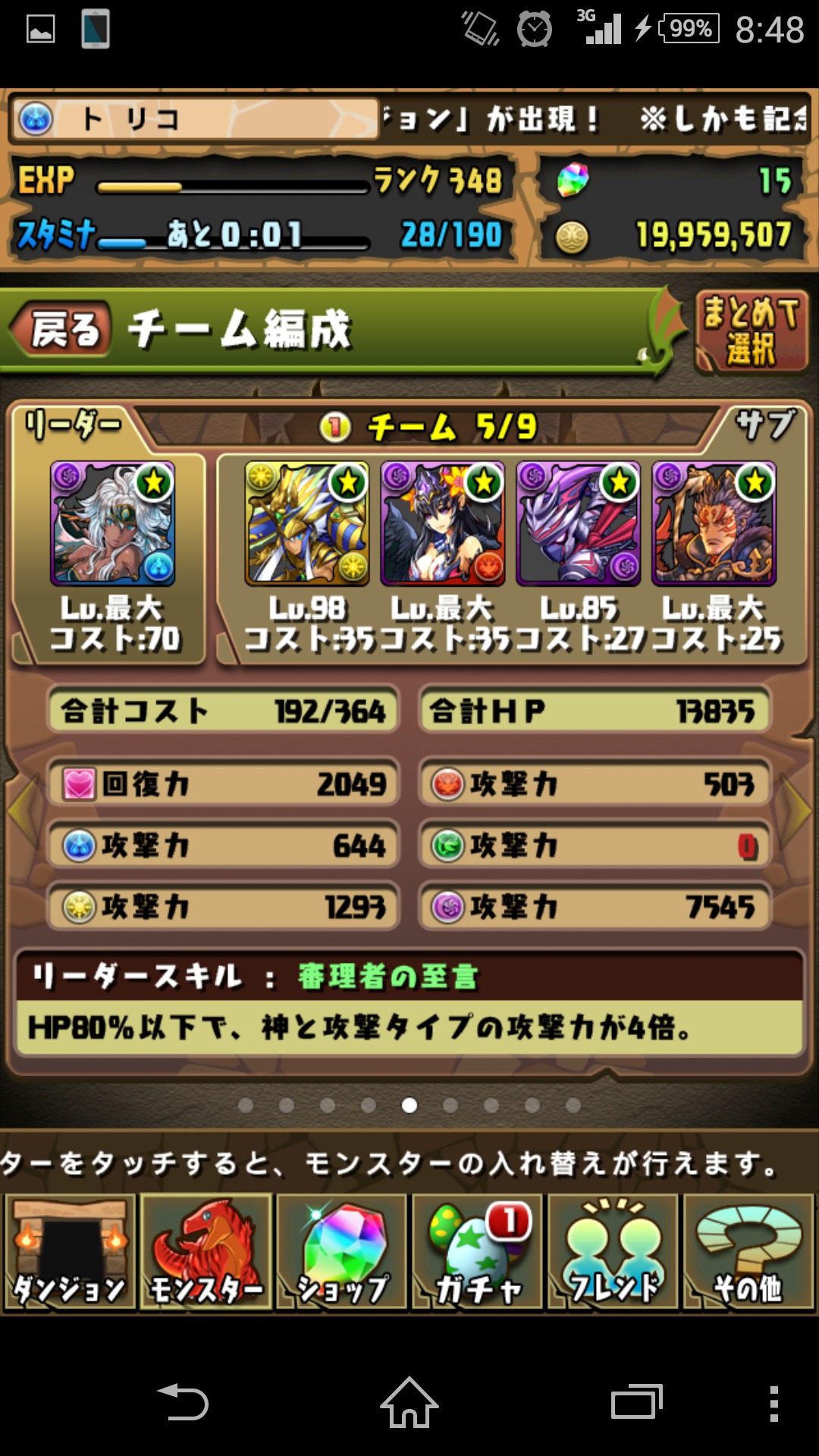This screenshot has height=1456, width=819.
Task: Select the Lv.98 sub monster
Action: click(x=307, y=523)
